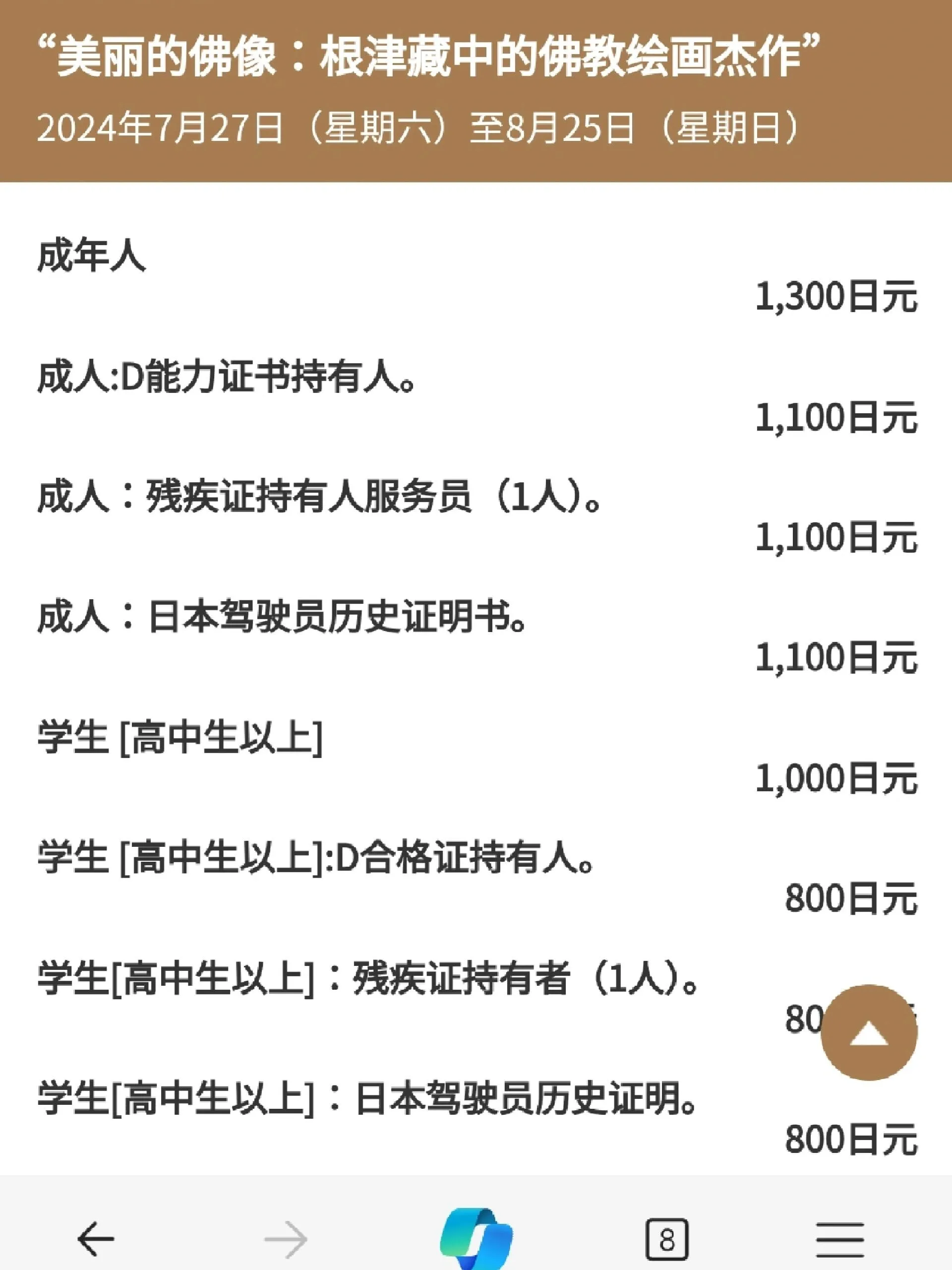The width and height of the screenshot is (952, 1270).
Task: Go back to the previous page
Action: coord(96,1238)
